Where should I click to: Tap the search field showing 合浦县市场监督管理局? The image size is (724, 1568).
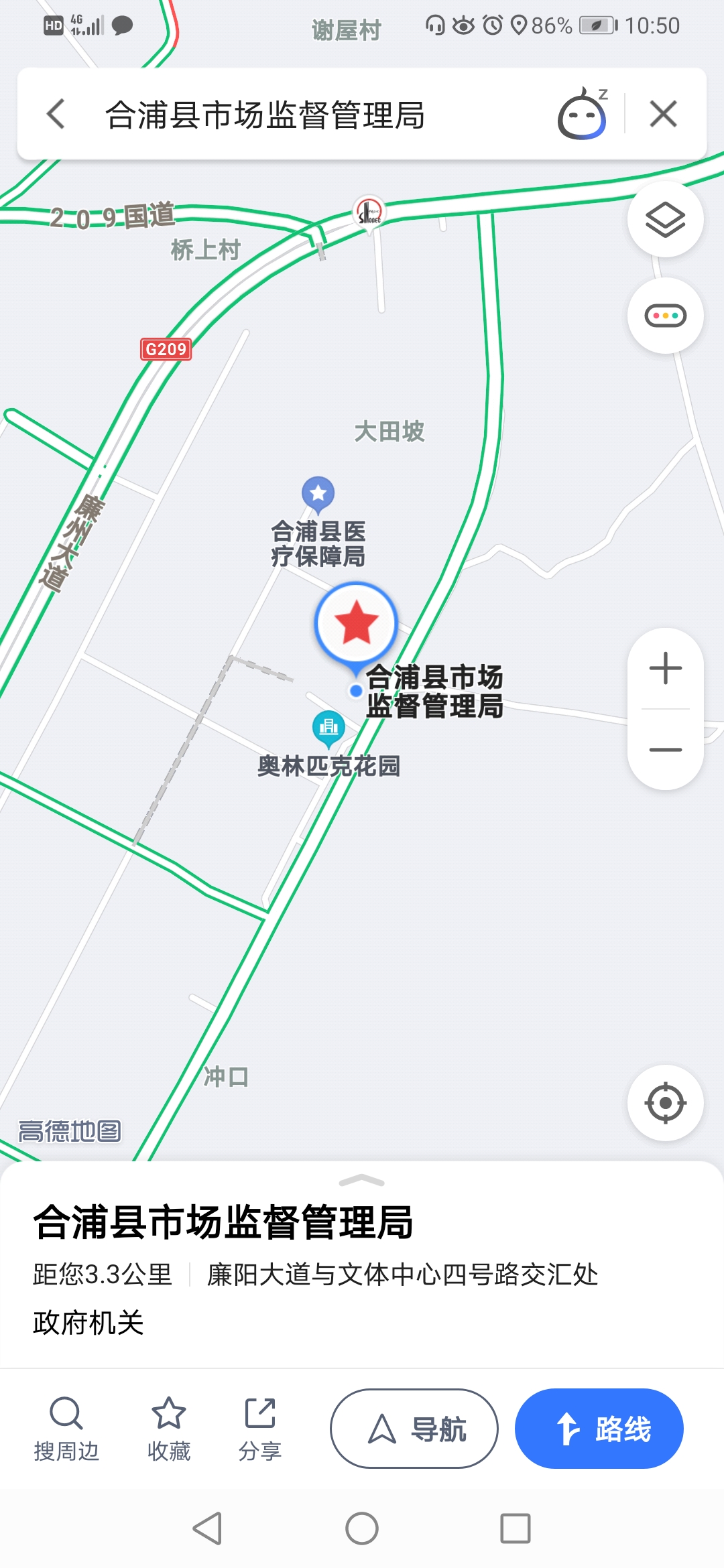(268, 114)
